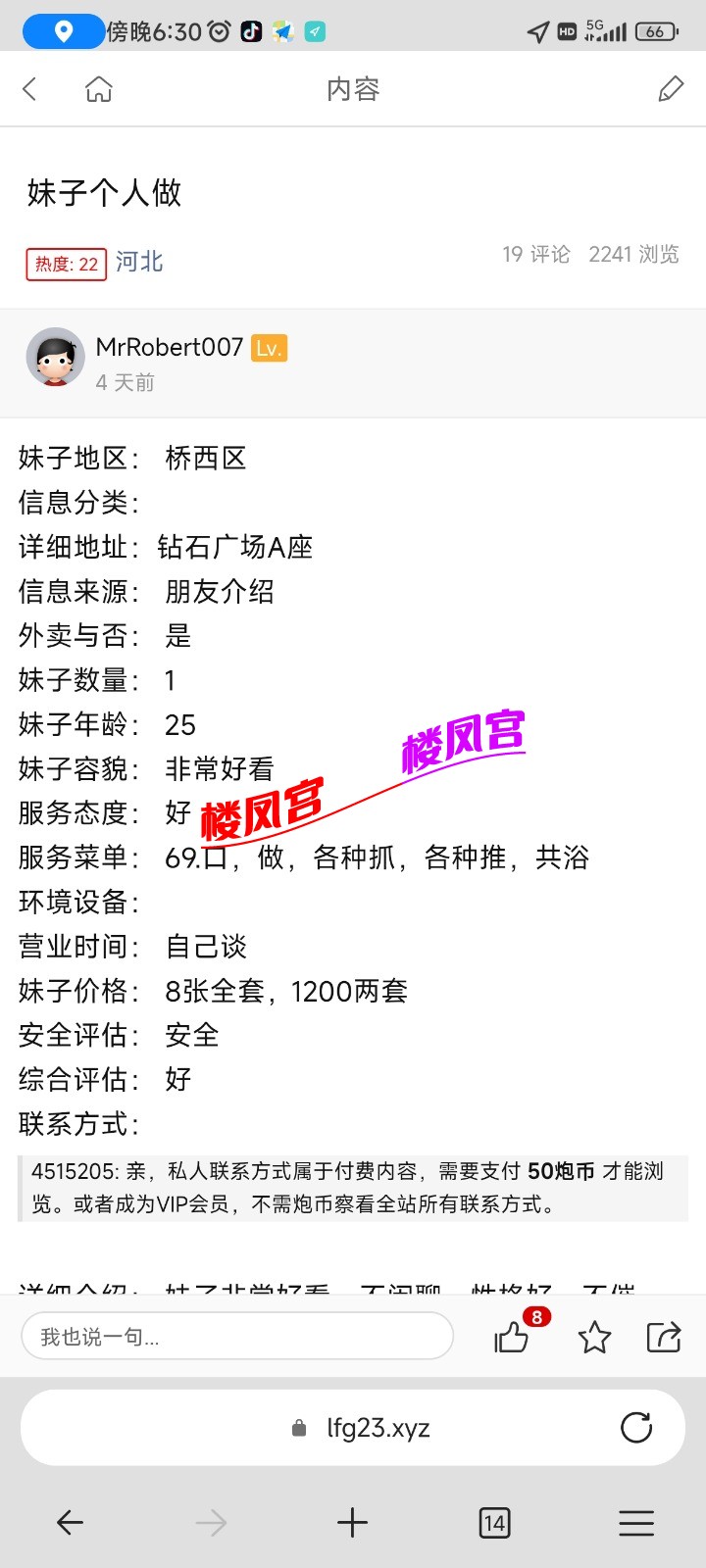View the 14 open tabs
The image size is (706, 1568).
[x=494, y=1523]
